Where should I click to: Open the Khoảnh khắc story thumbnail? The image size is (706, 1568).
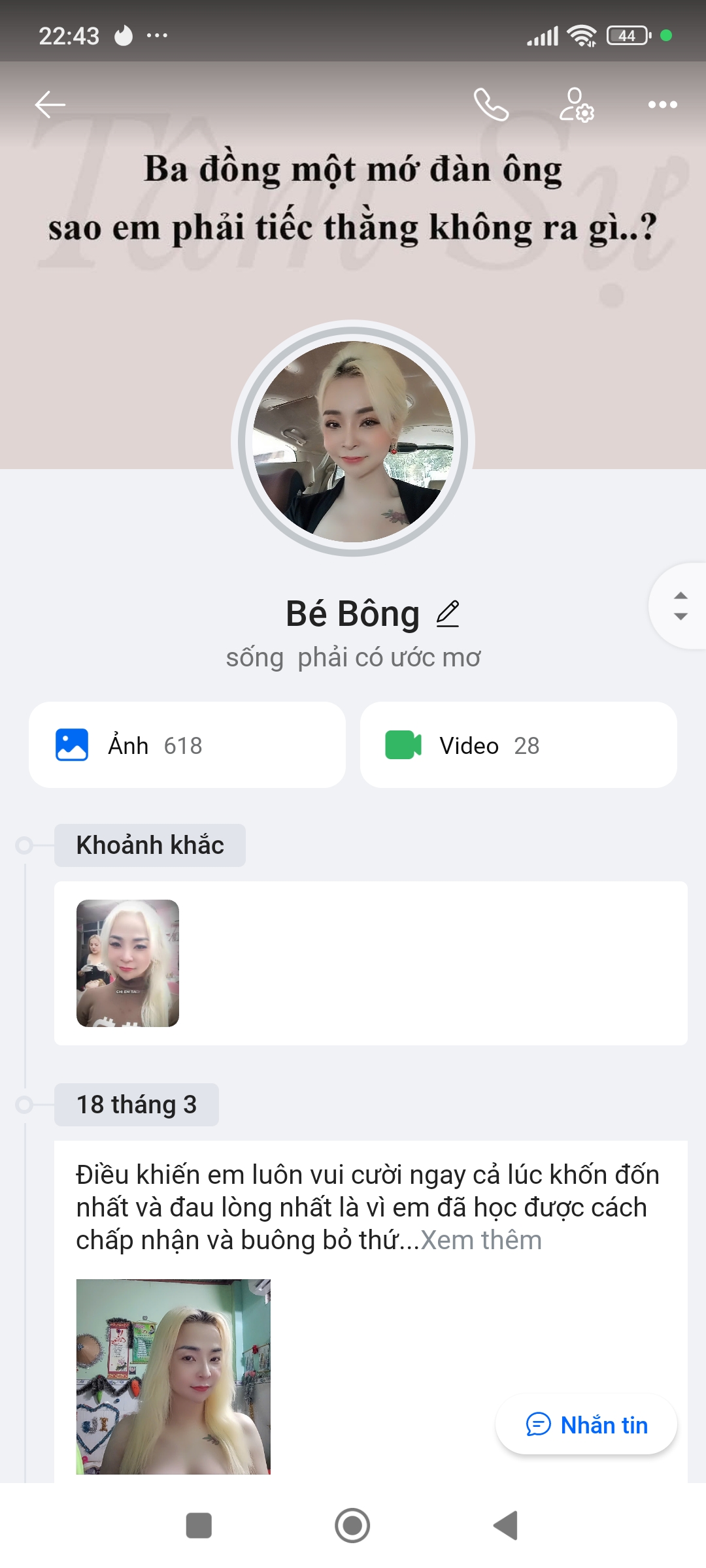(127, 963)
